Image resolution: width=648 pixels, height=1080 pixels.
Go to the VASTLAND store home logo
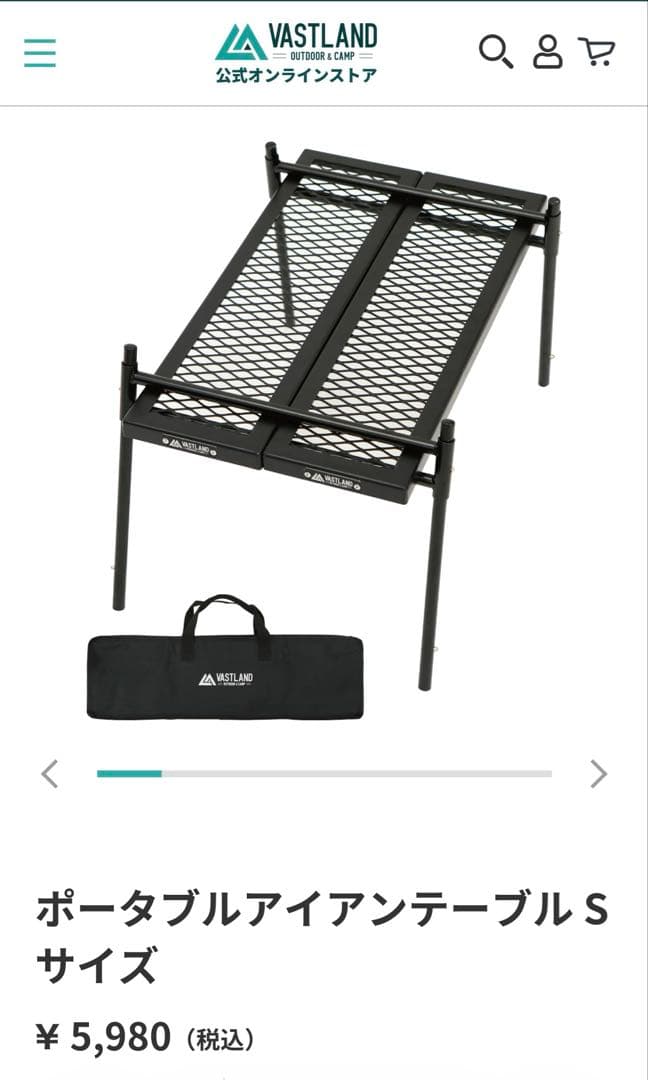click(x=296, y=52)
